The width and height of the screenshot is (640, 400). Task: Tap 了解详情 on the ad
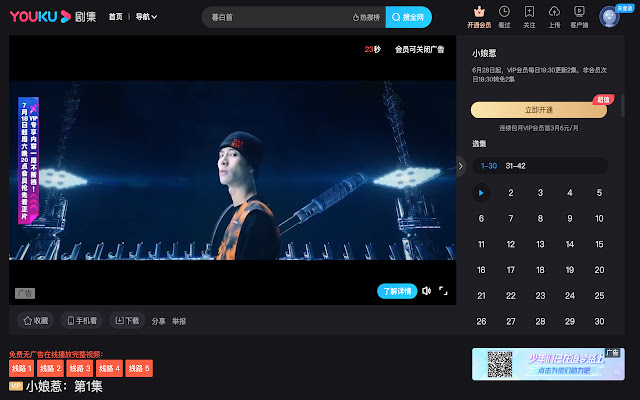click(397, 291)
